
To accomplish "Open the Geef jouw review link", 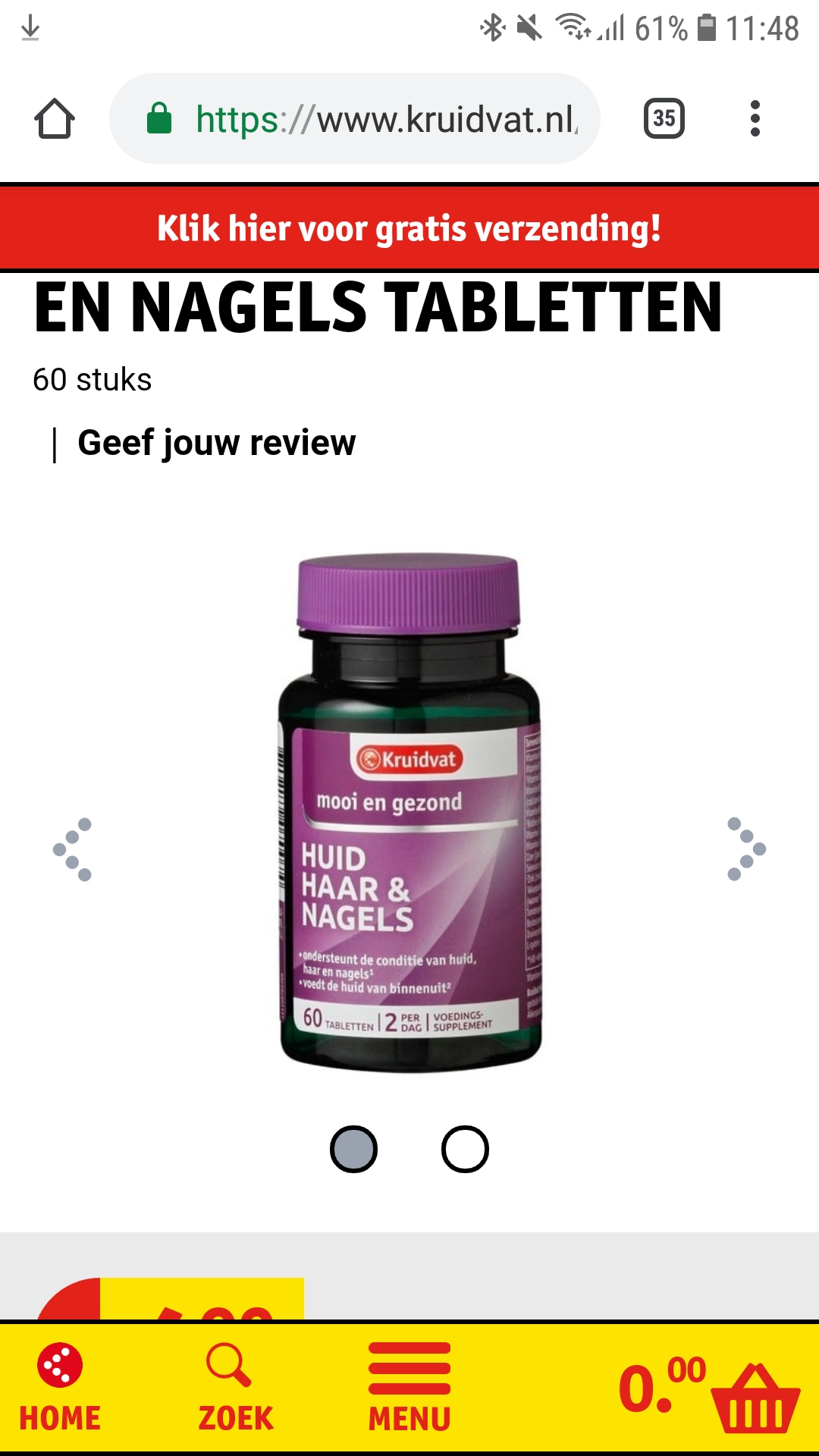I will [216, 443].
